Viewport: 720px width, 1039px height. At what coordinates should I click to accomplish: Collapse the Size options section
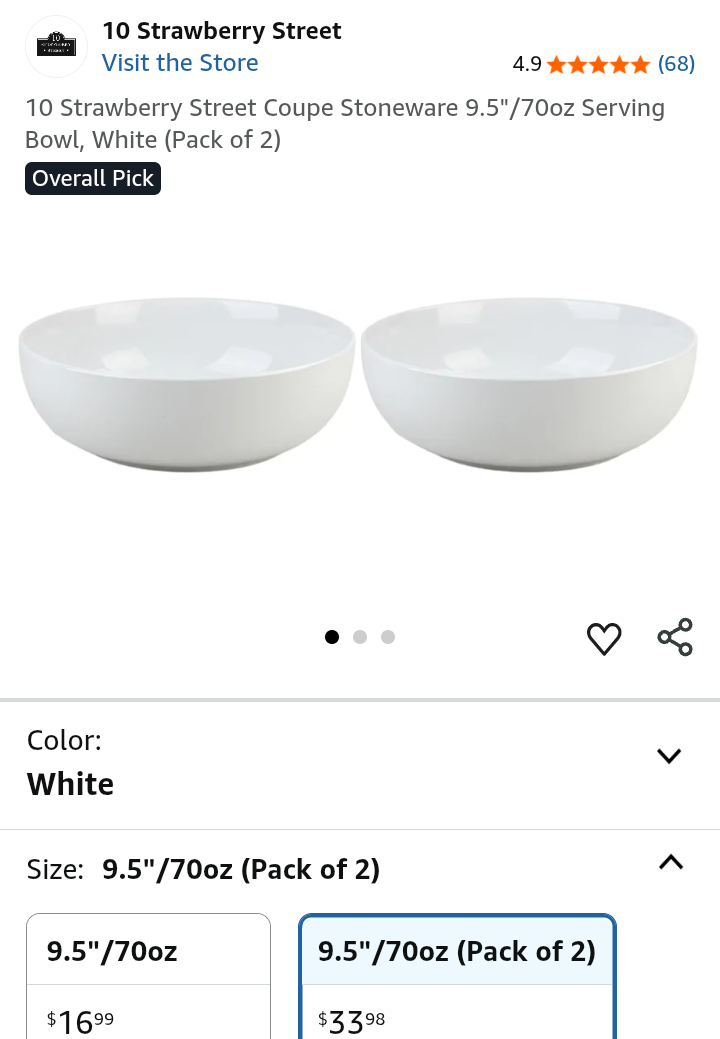670,862
